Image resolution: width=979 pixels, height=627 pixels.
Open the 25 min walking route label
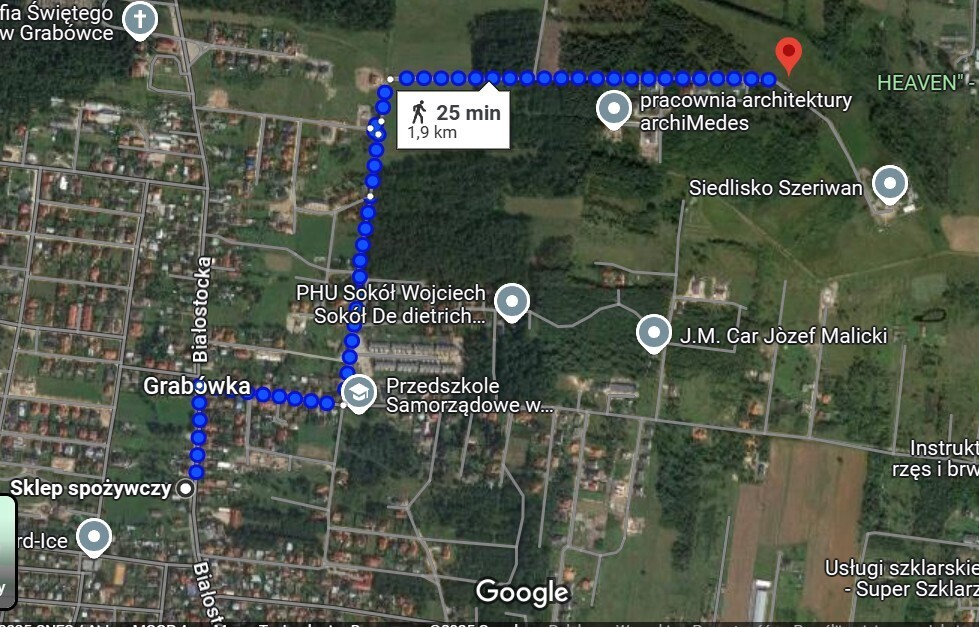tap(453, 120)
